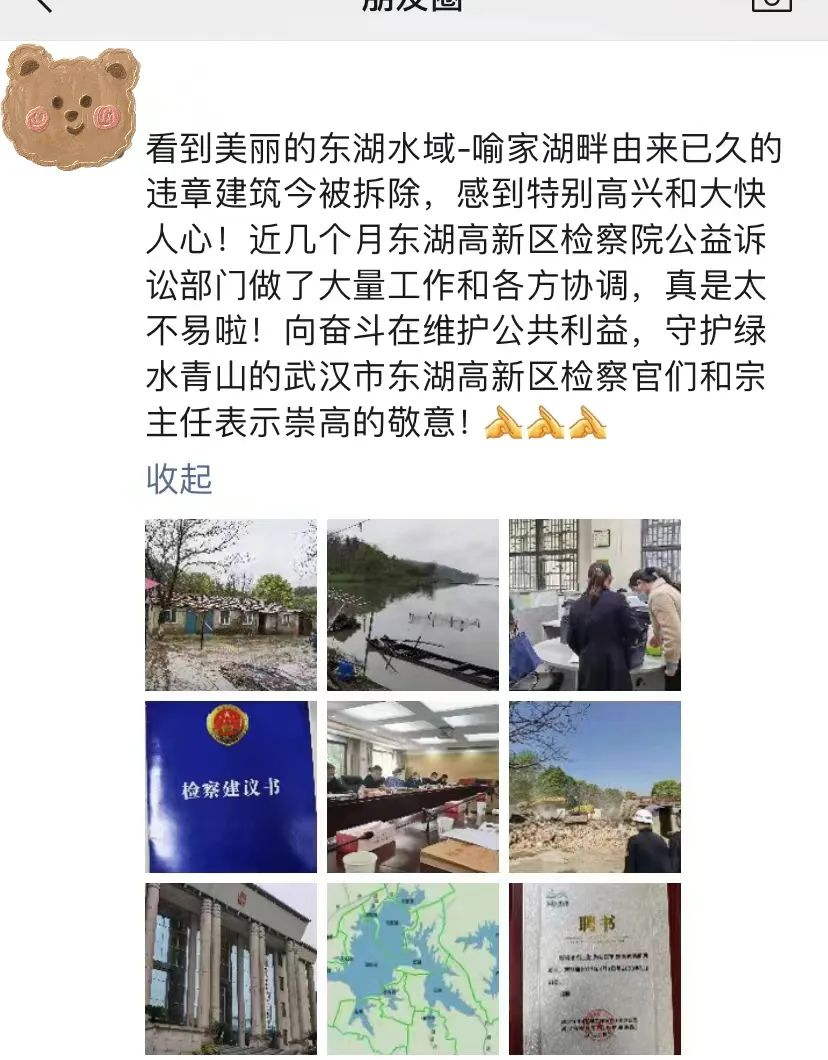The width and height of the screenshot is (828, 1060).
Task: Open the demolished rubble photo
Action: pyautogui.click(x=595, y=787)
